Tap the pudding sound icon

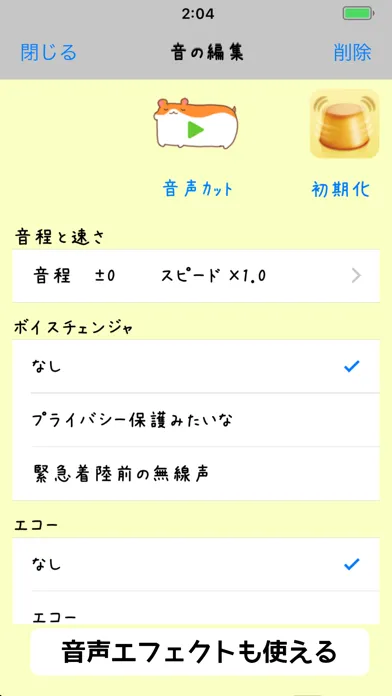[x=344, y=124]
